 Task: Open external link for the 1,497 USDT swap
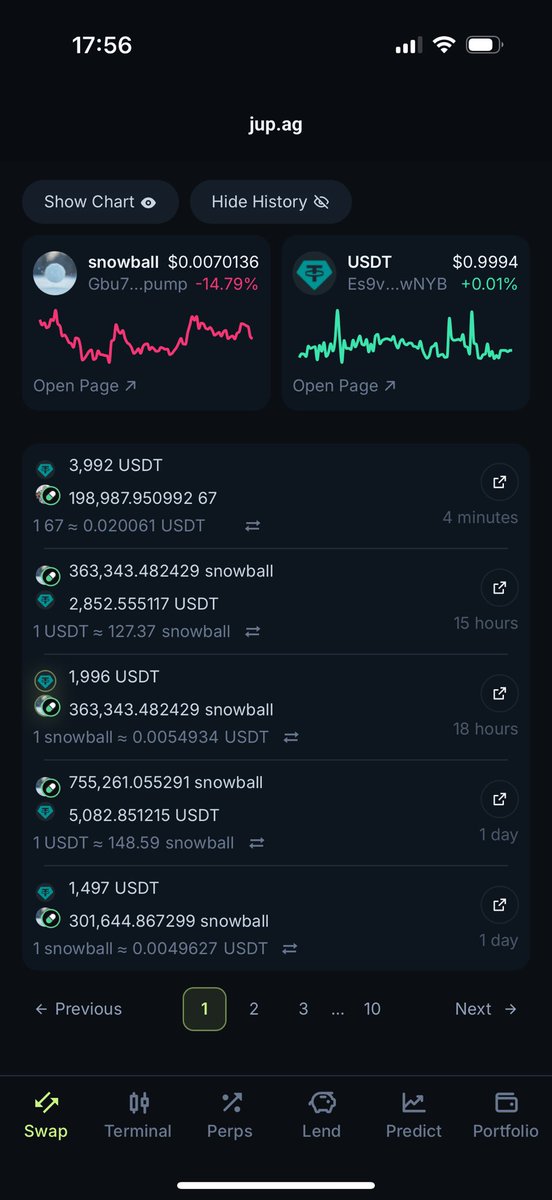(x=499, y=905)
